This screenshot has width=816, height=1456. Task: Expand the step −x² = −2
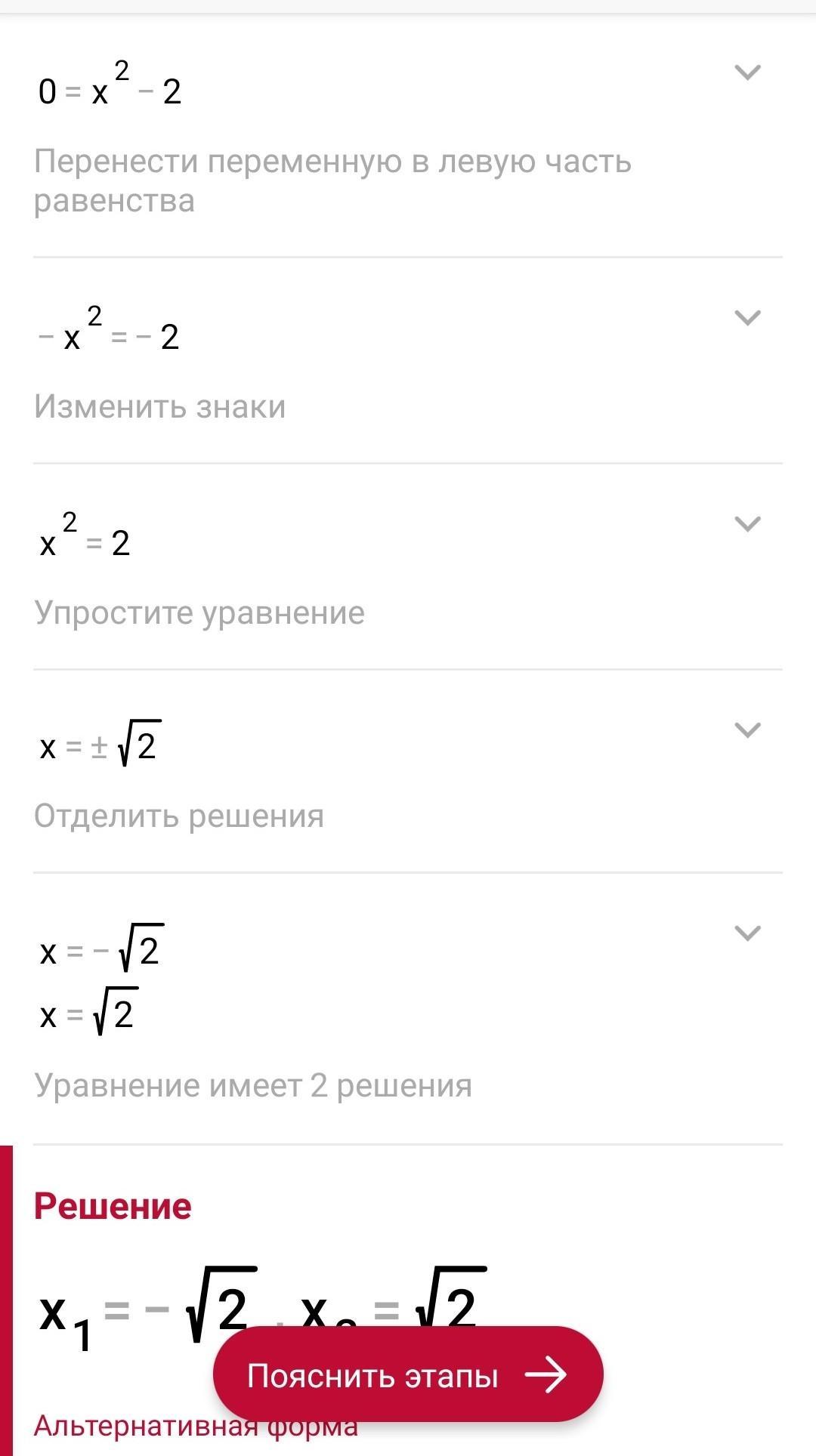click(747, 317)
